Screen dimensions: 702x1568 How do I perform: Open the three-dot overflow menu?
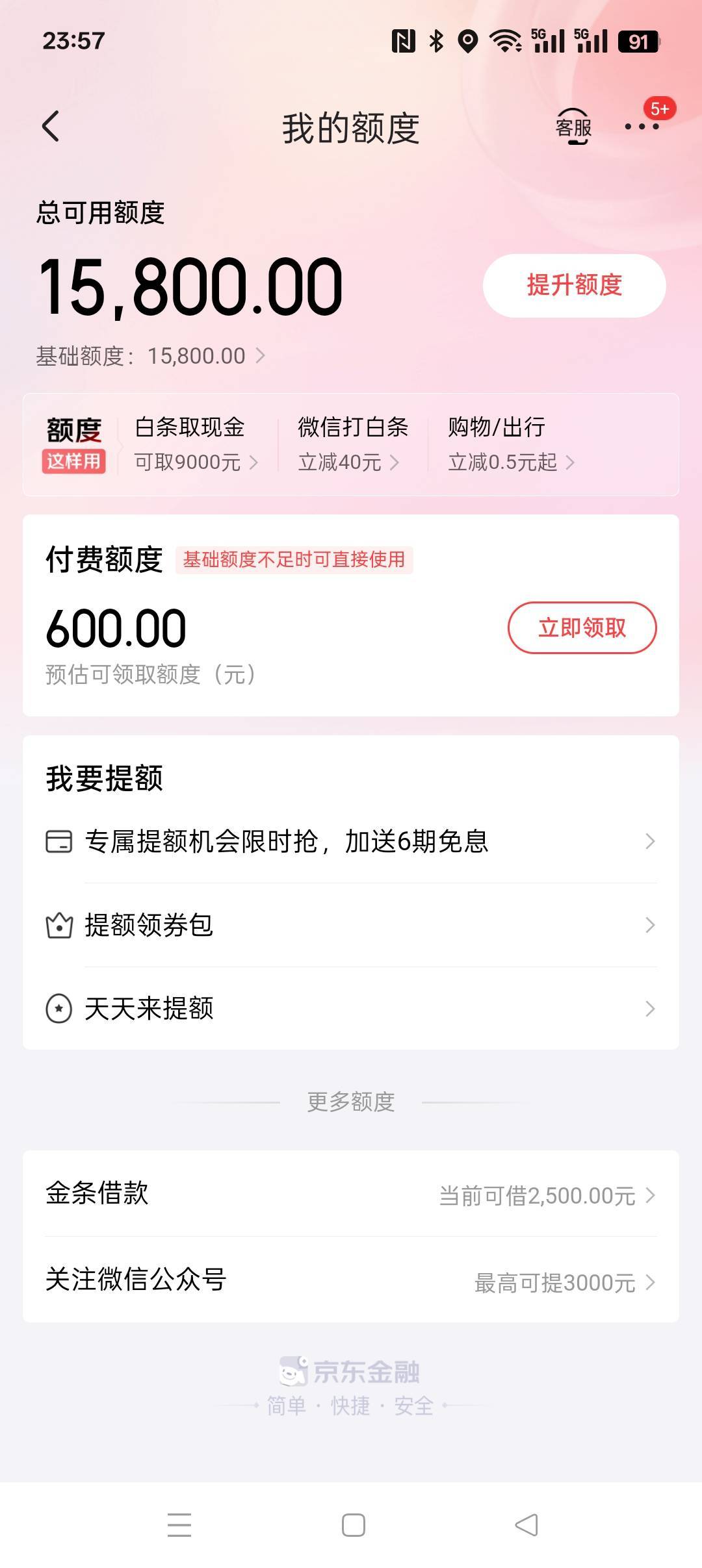click(642, 127)
